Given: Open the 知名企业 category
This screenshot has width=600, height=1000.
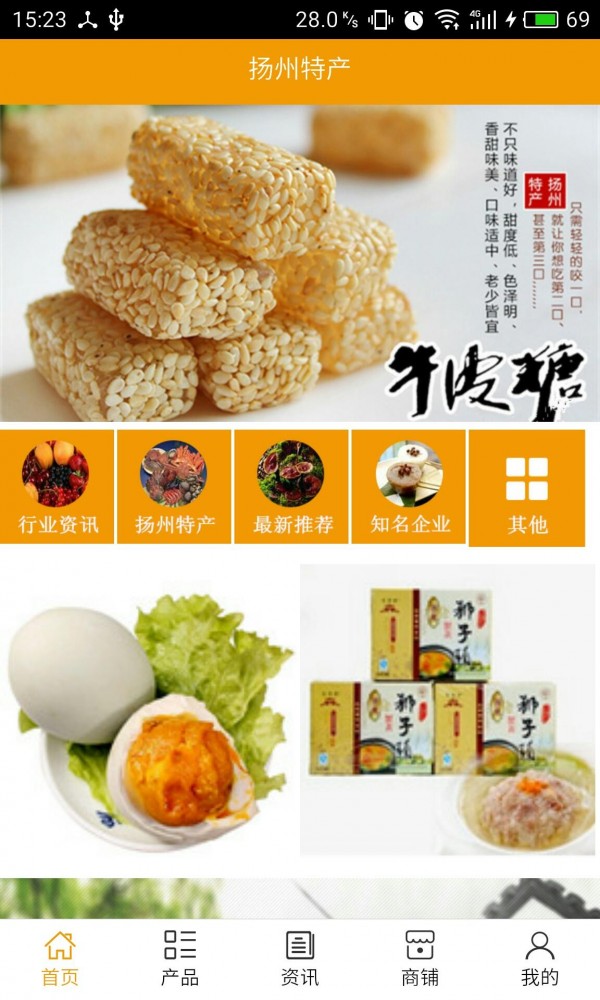Looking at the screenshot, I should click(408, 487).
